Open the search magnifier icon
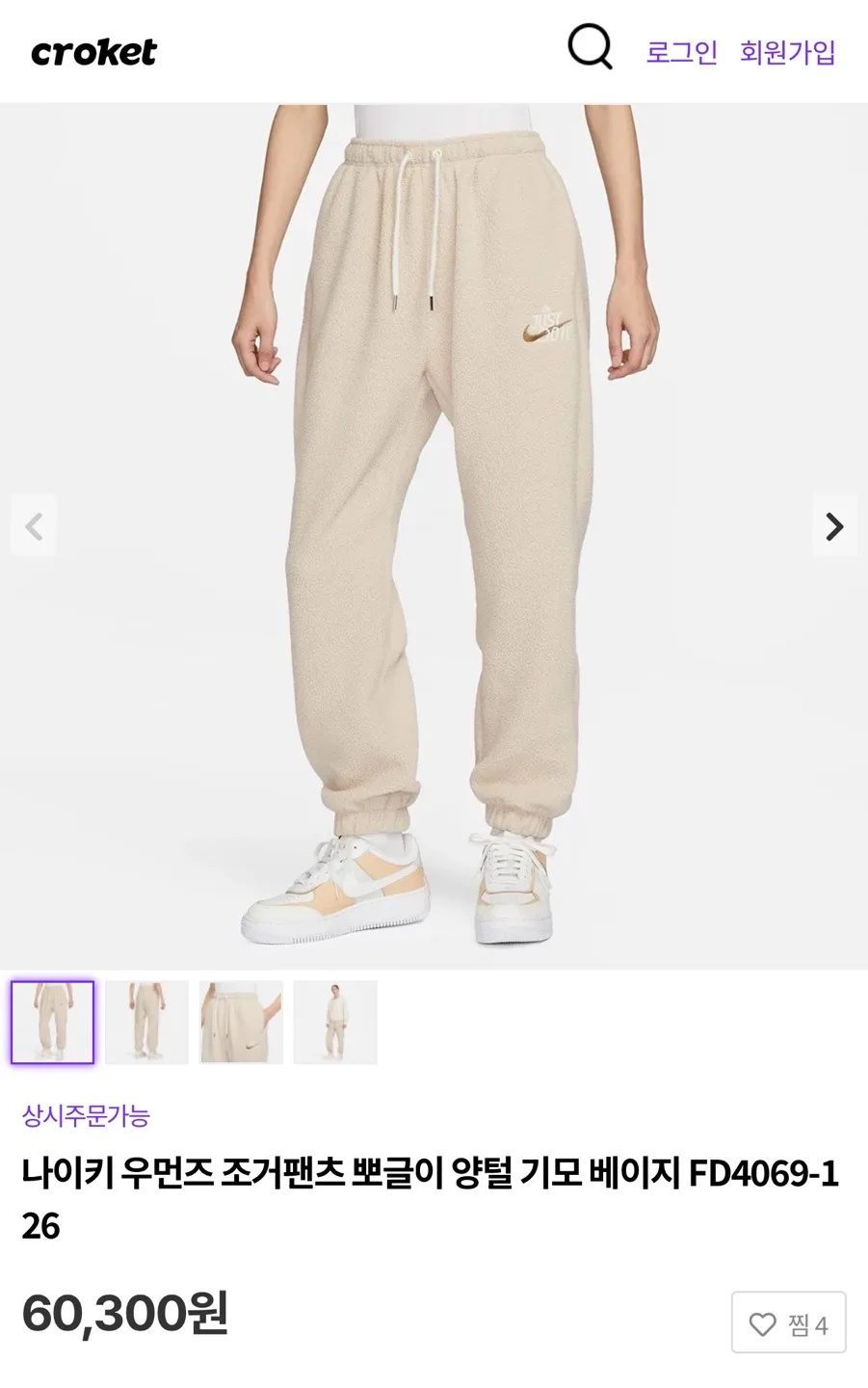868x1388 pixels. (590, 46)
